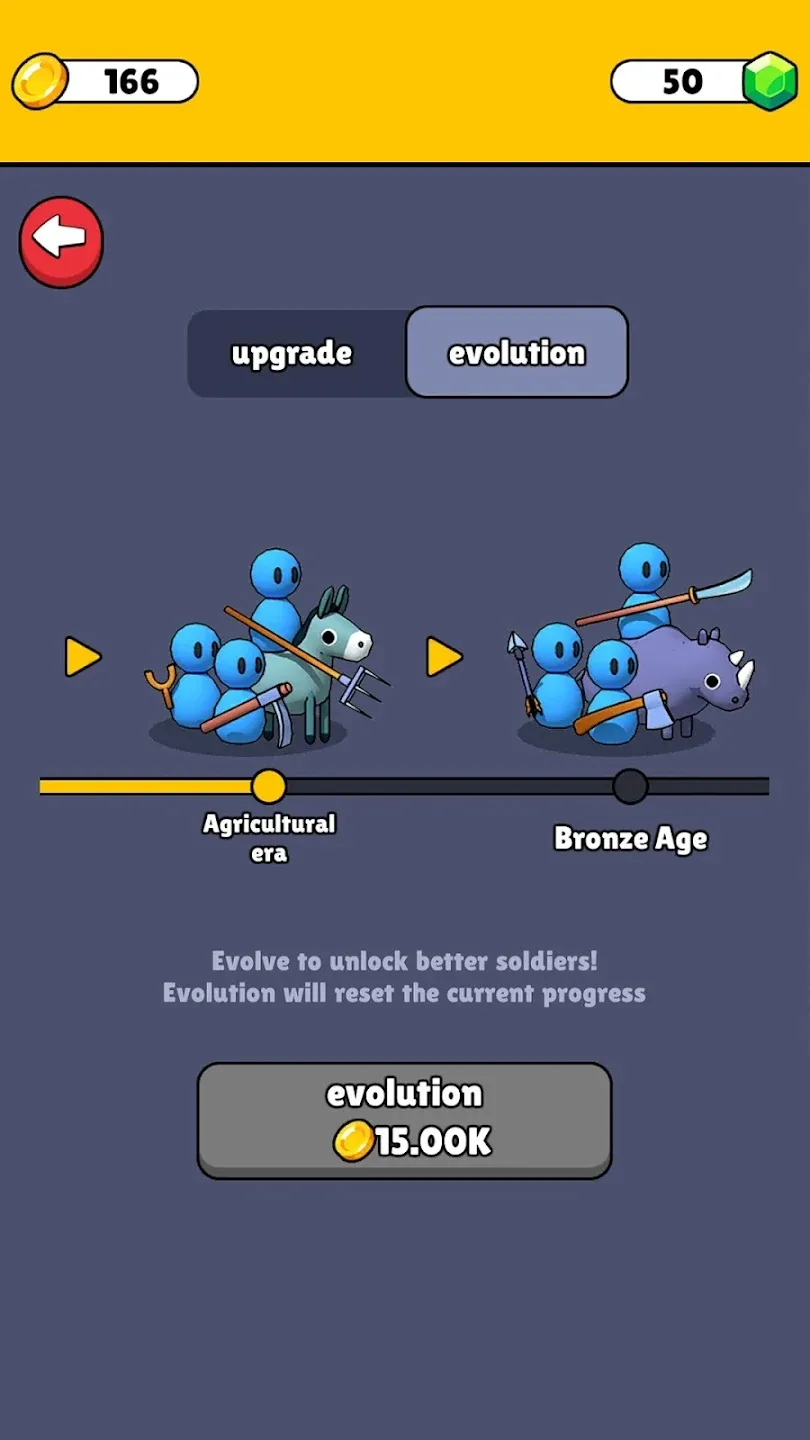
Task: Buy evolution for 15.00K coins
Action: [404, 1119]
